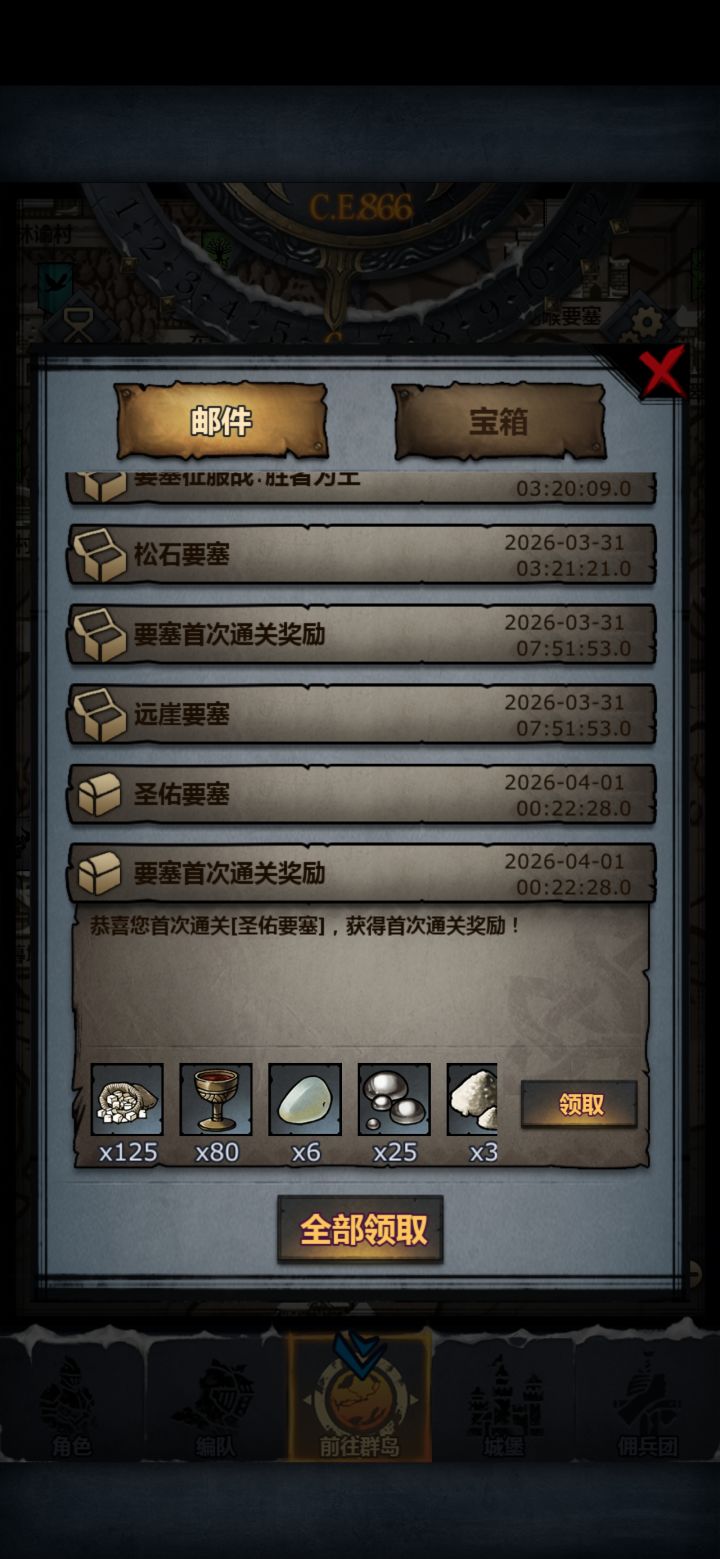Image resolution: width=720 pixels, height=1559 pixels.
Task: Tap the glowing 前往群岛 islands compass icon
Action: pos(360,1400)
